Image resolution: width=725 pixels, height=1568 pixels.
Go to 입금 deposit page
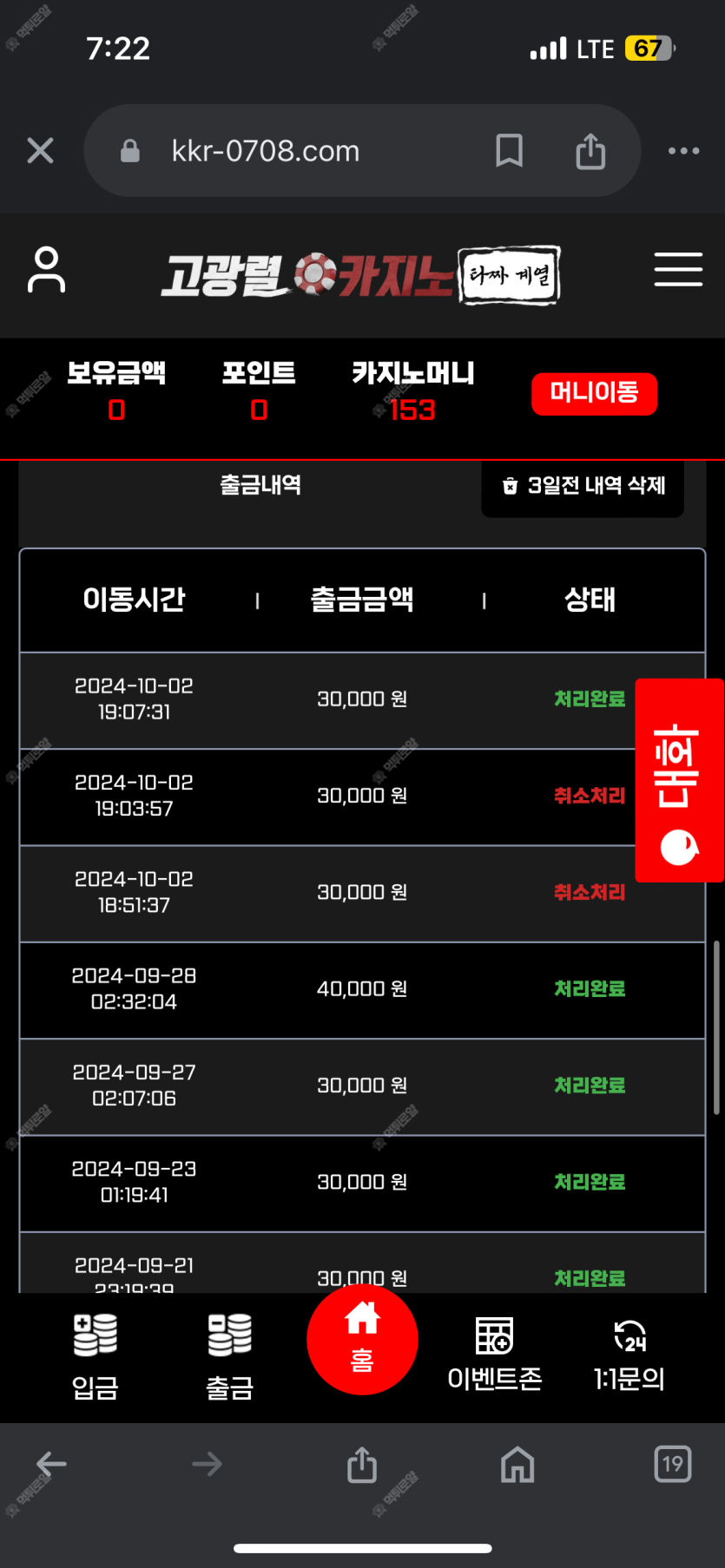click(95, 1356)
